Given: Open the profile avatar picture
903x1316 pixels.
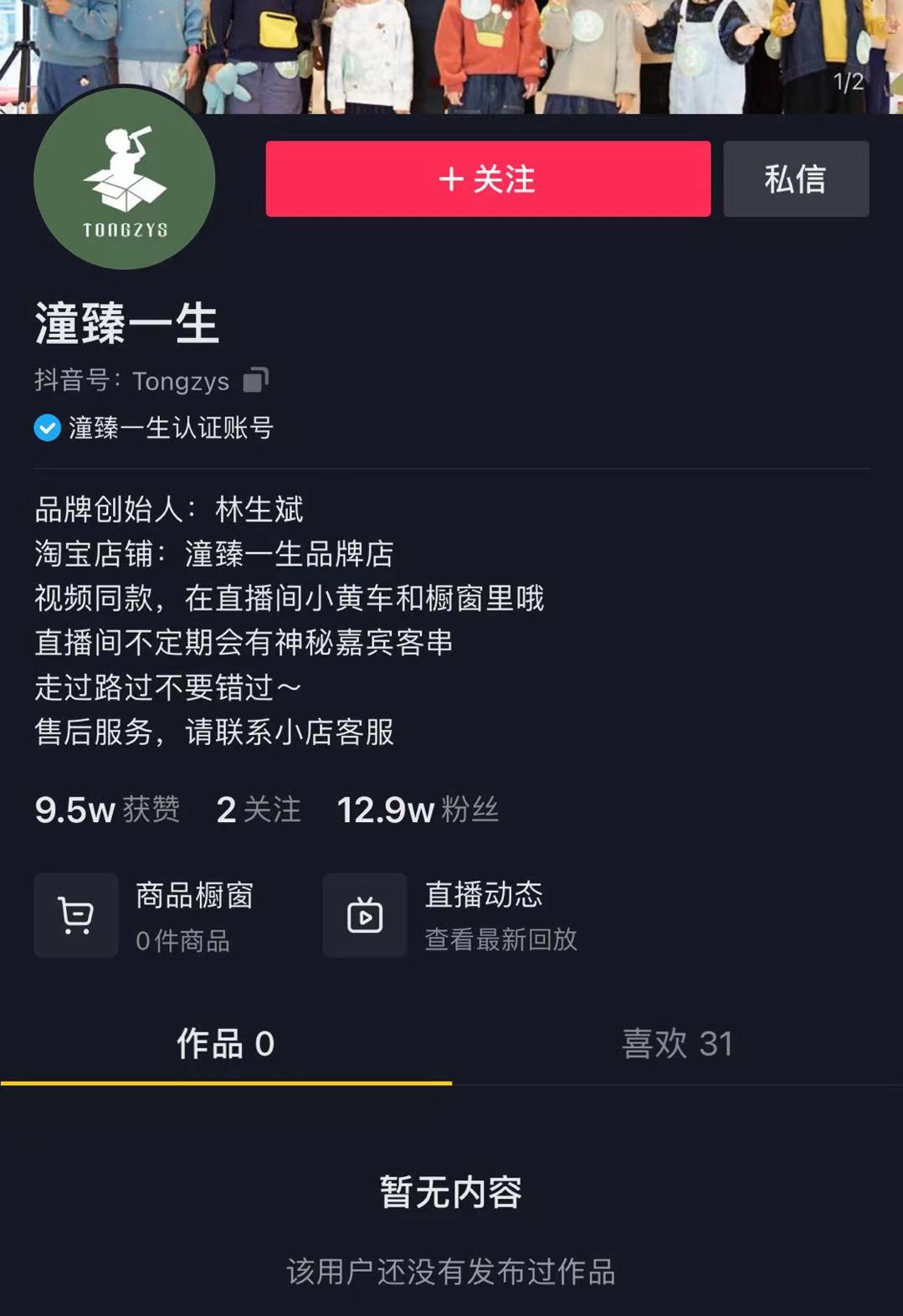Looking at the screenshot, I should pos(124,179).
